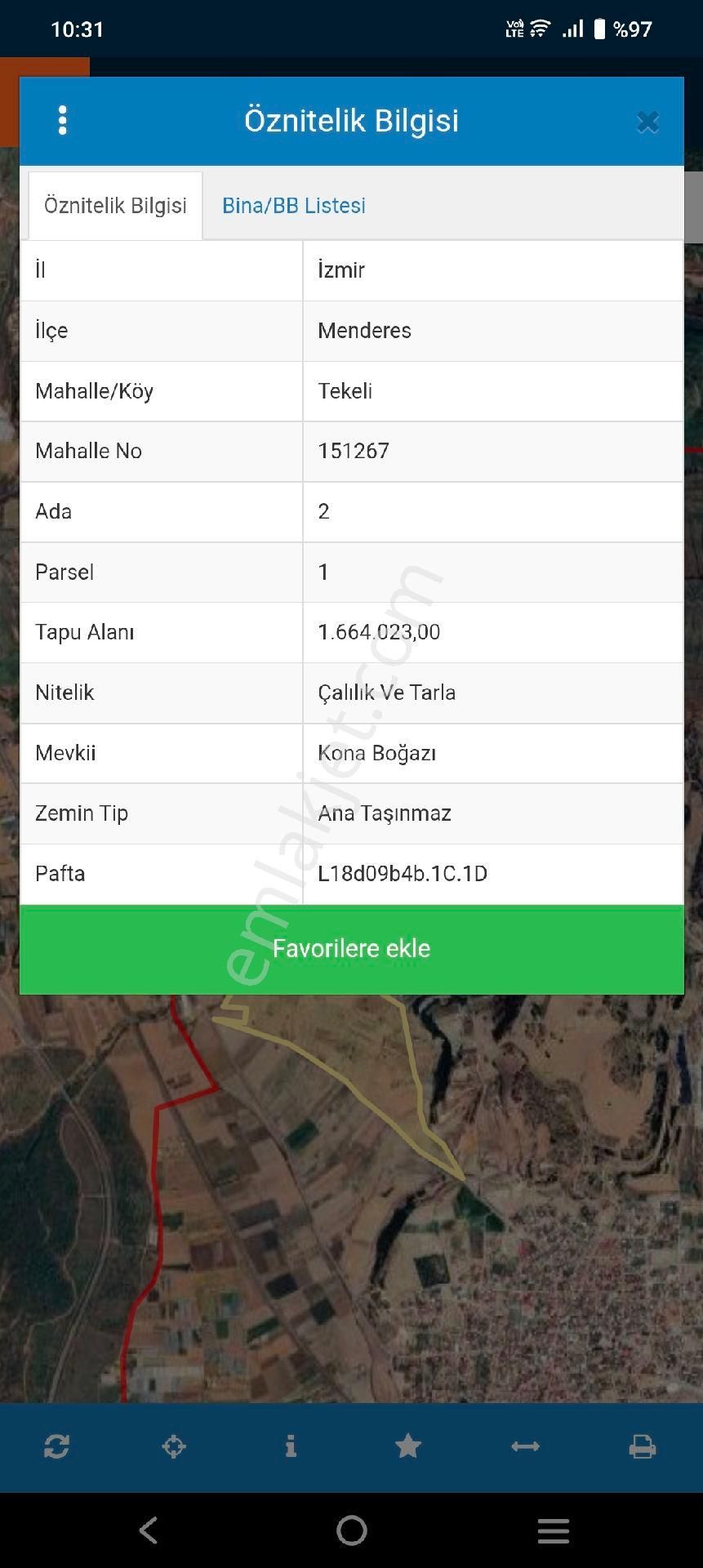
Task: Select the measure distance tool
Action: pos(525,1446)
